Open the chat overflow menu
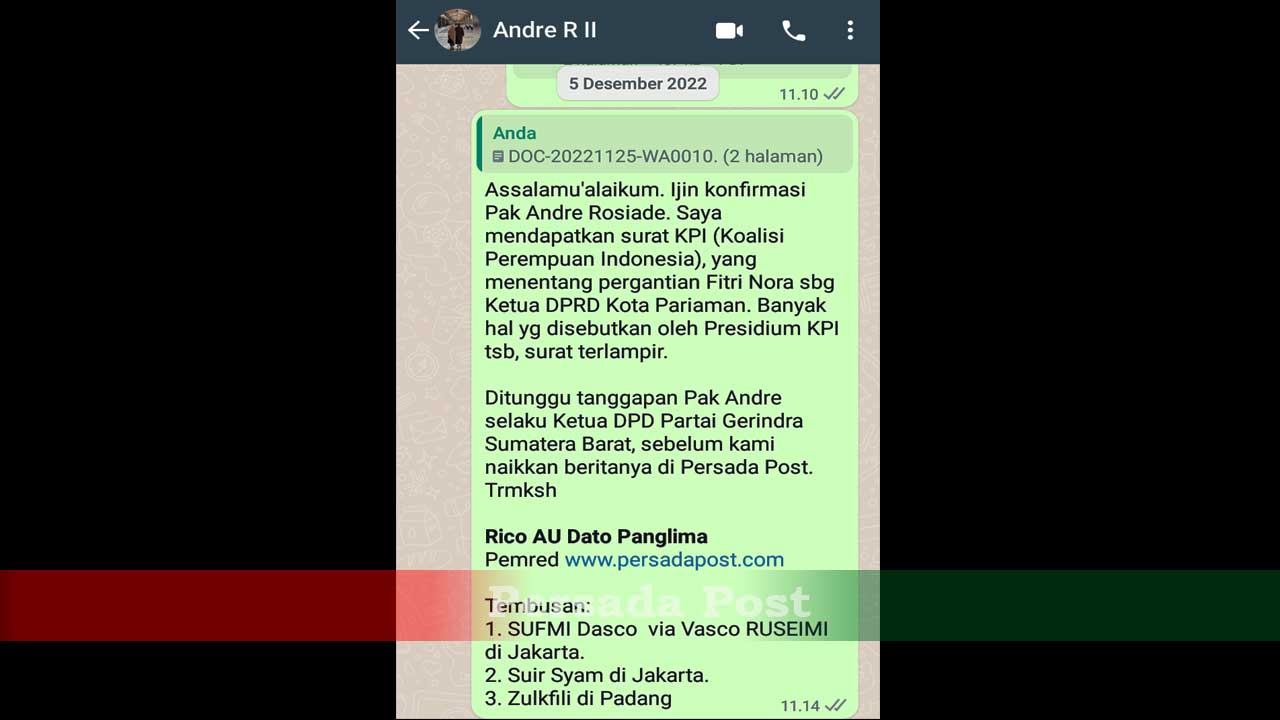Viewport: 1280px width, 720px height. pos(850,31)
